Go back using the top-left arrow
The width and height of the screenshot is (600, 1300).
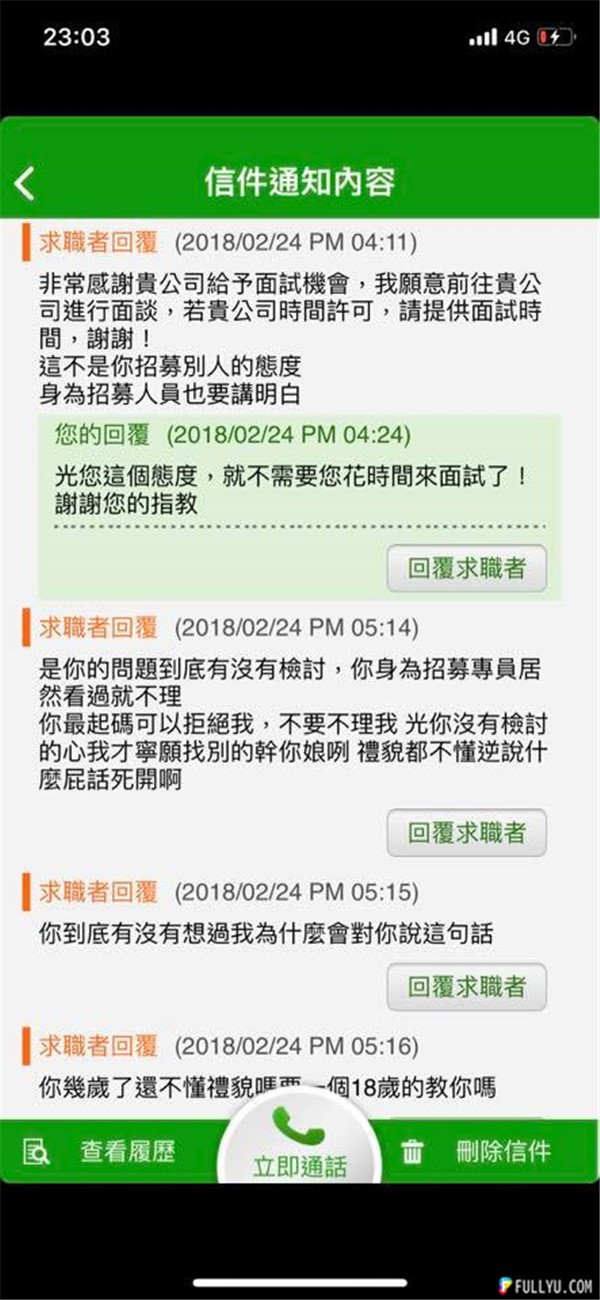[x=25, y=183]
